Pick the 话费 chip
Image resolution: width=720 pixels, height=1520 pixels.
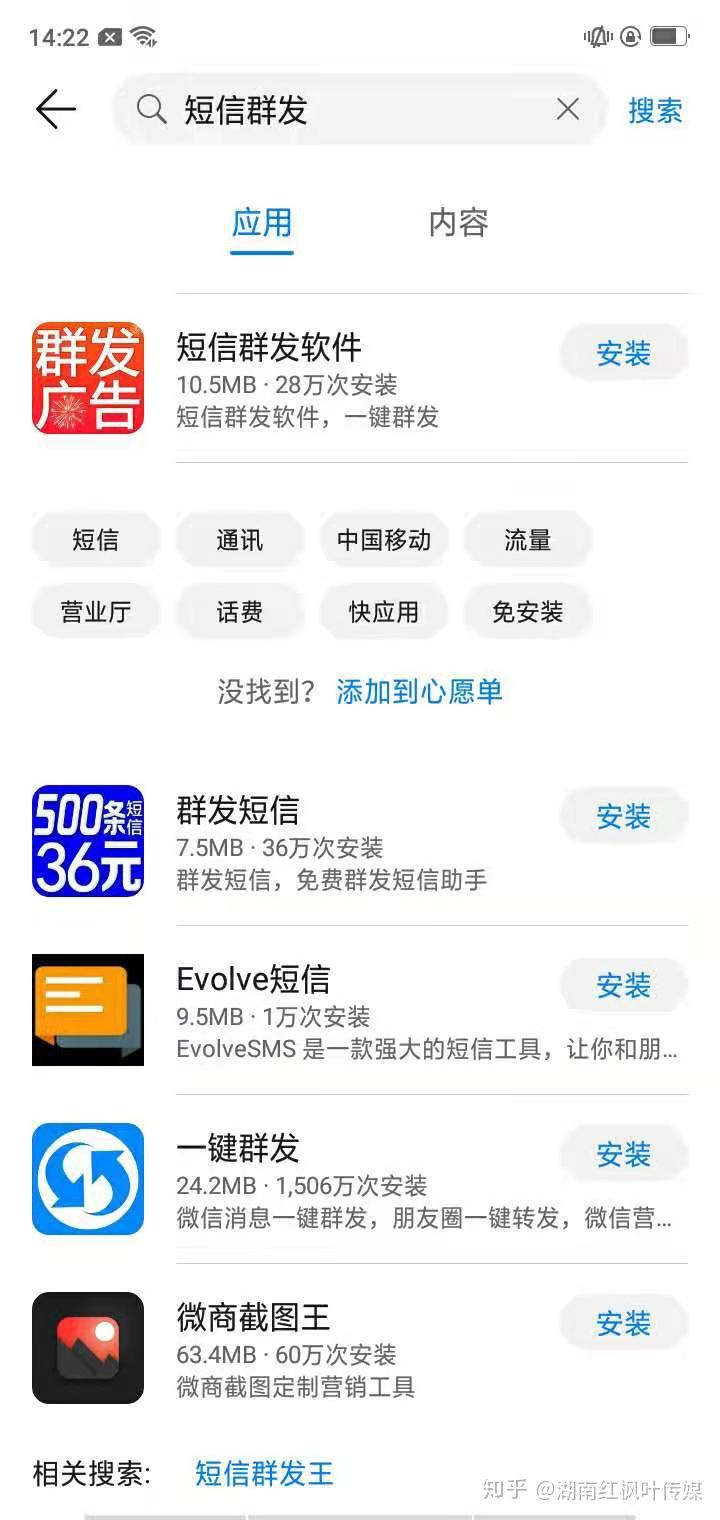240,611
